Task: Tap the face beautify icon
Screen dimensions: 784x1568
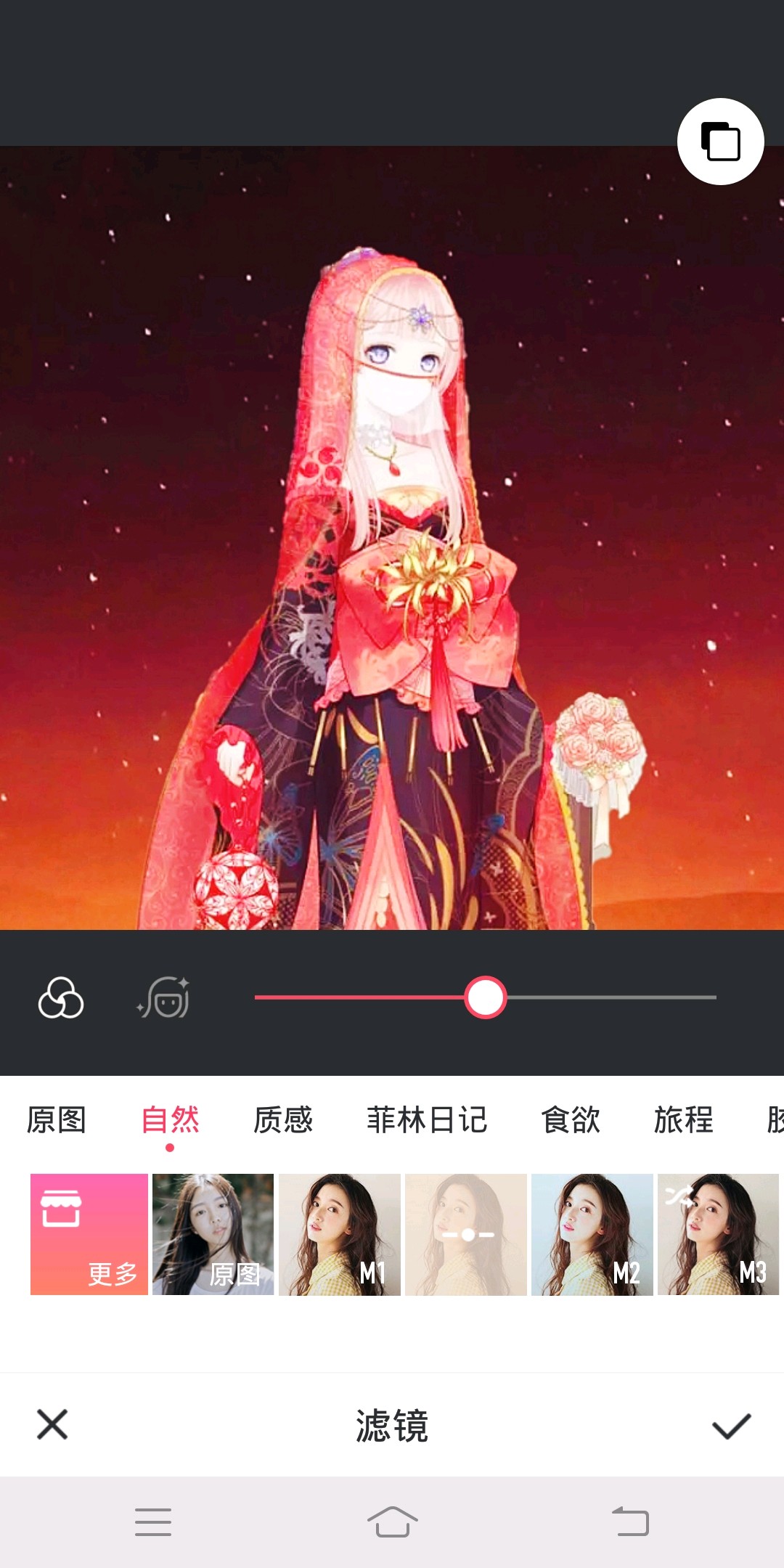Action: click(165, 997)
